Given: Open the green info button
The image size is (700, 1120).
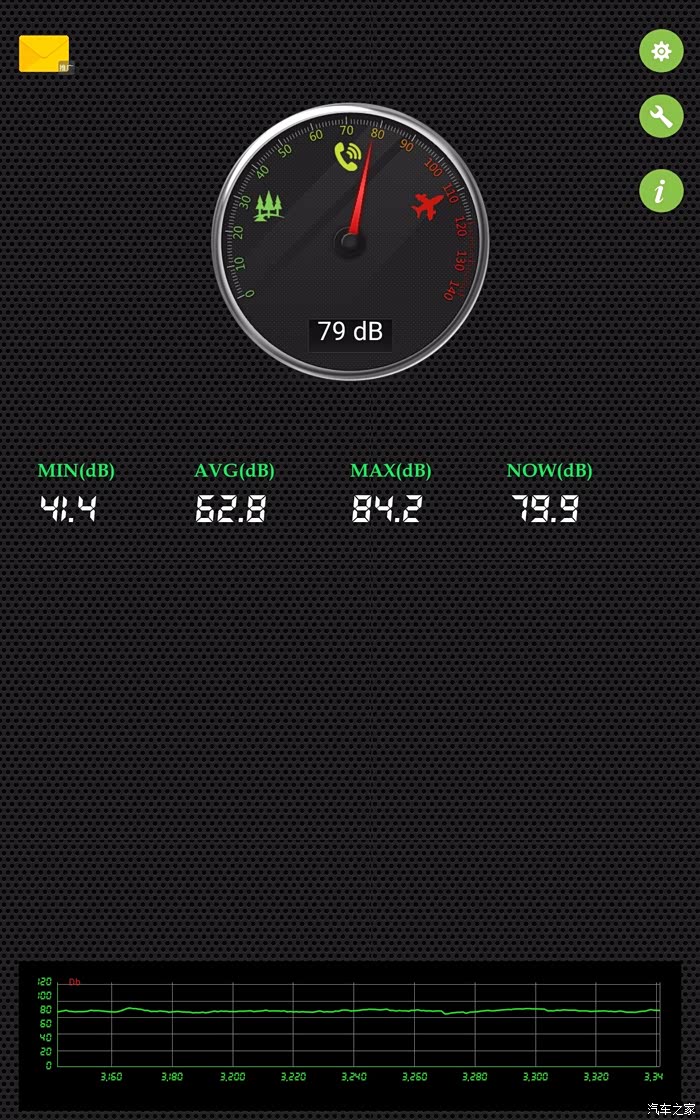Looking at the screenshot, I should point(661,191).
